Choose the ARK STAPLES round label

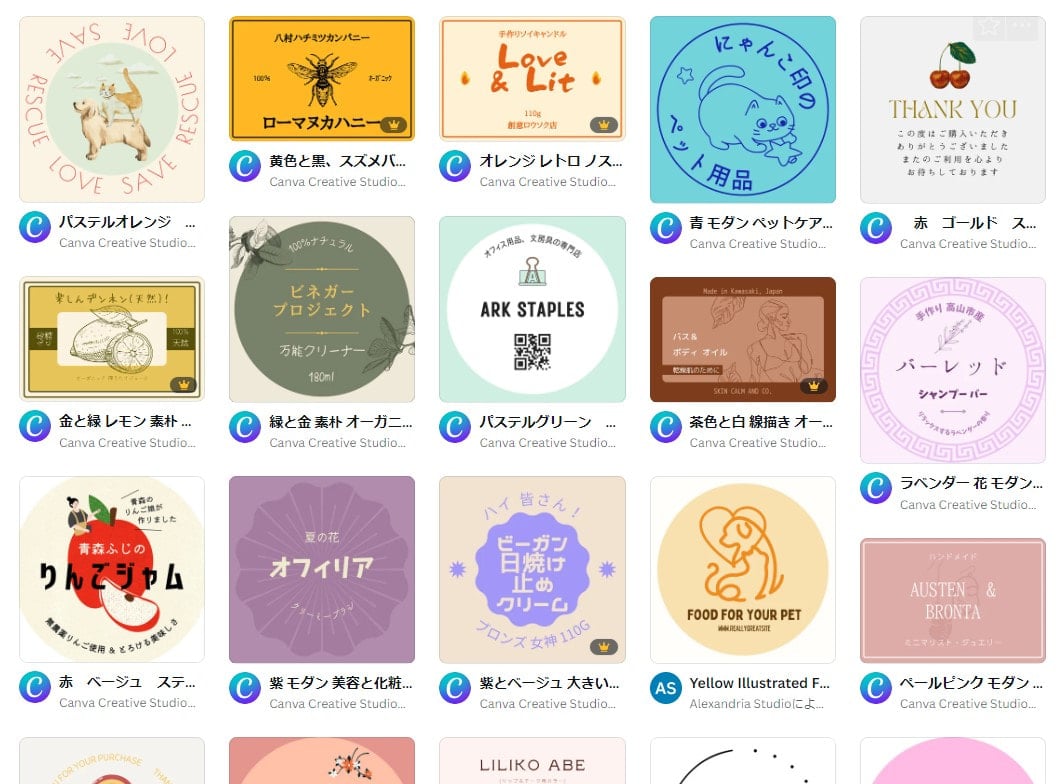[532, 309]
